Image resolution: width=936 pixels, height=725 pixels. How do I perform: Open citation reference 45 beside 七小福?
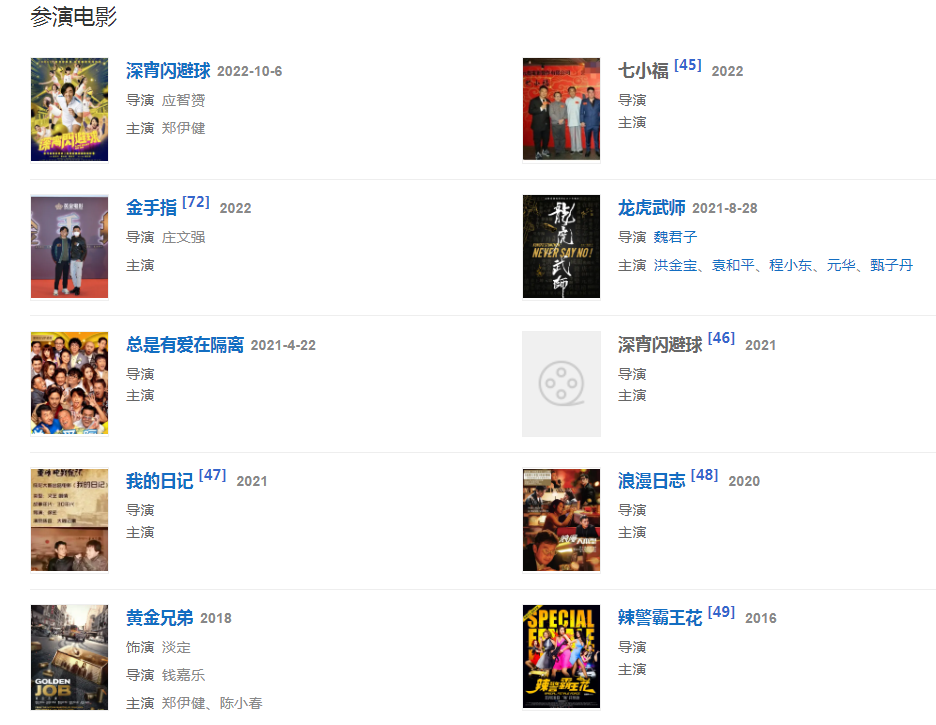688,65
